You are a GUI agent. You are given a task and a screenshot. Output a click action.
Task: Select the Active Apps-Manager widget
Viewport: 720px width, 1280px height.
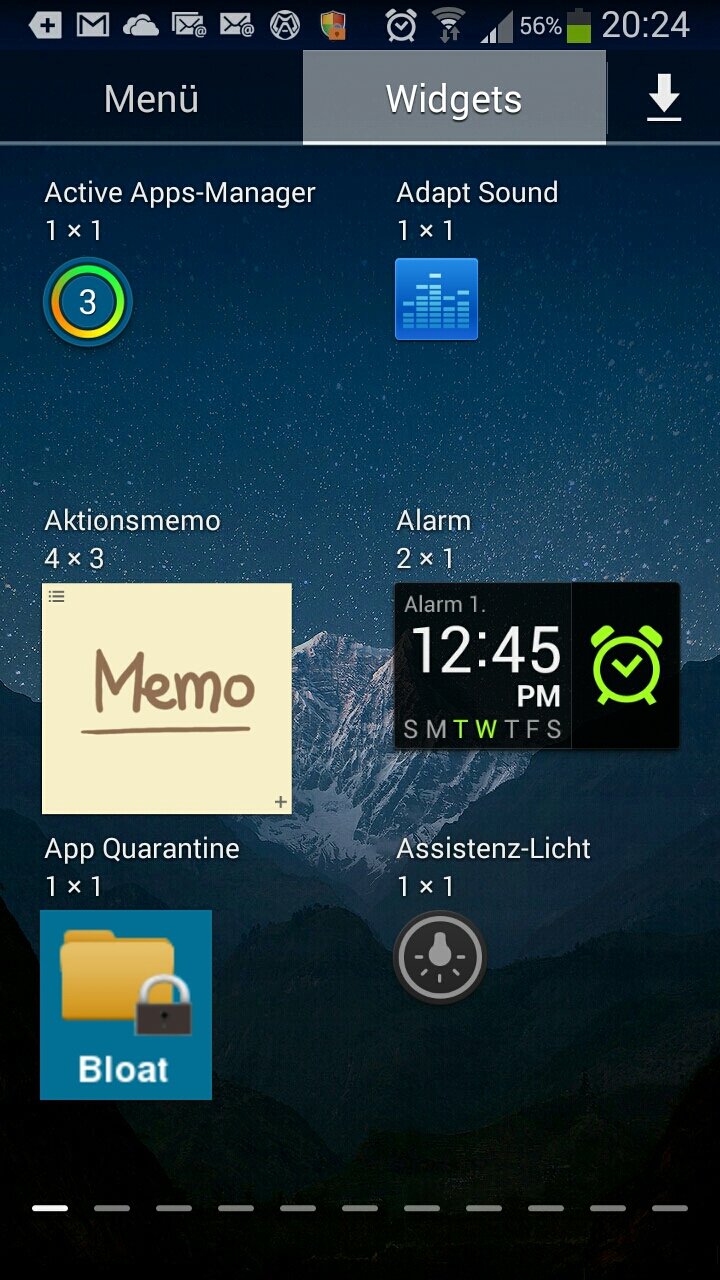[x=88, y=302]
